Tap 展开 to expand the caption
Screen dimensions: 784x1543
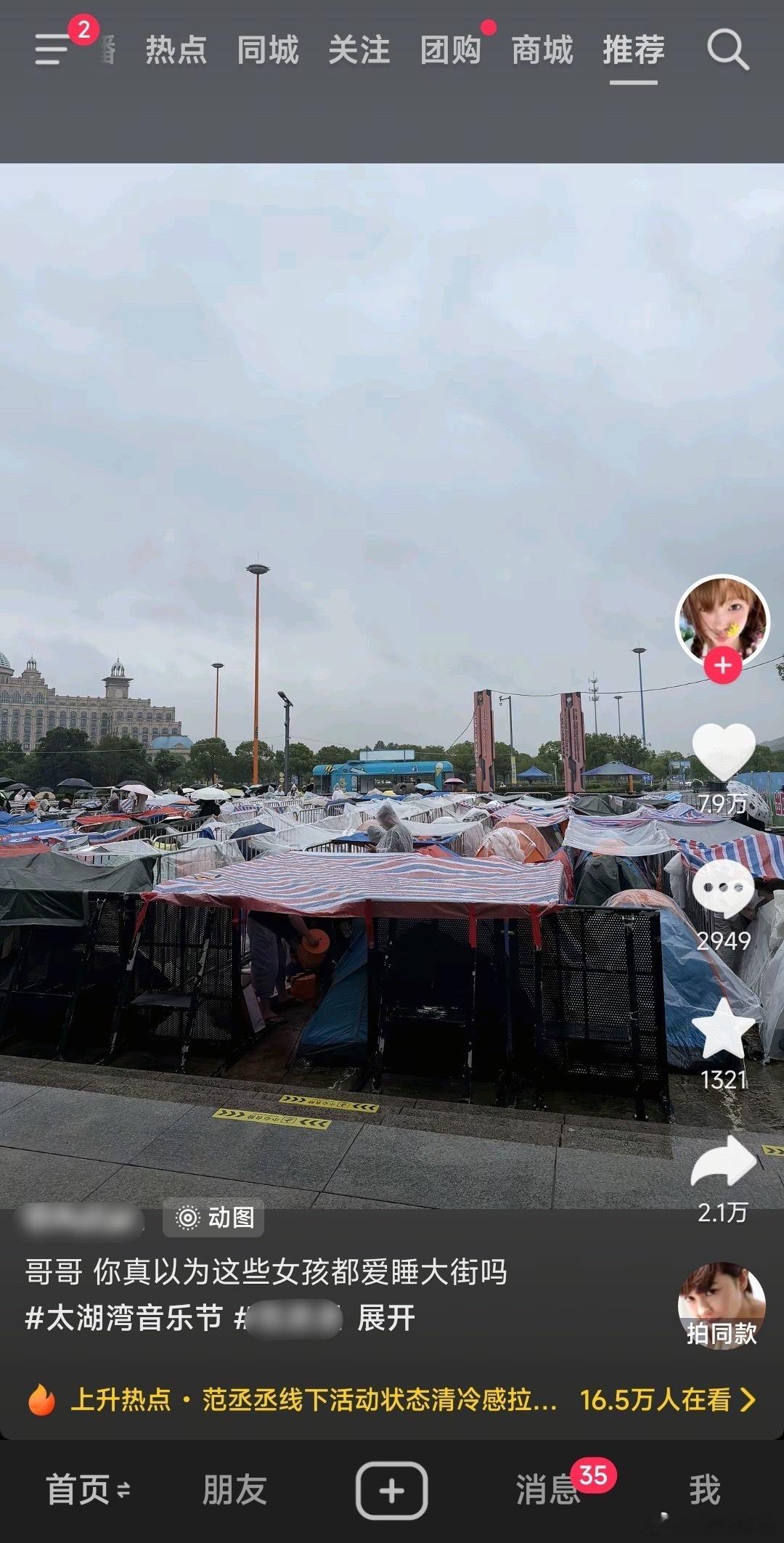point(385,1317)
